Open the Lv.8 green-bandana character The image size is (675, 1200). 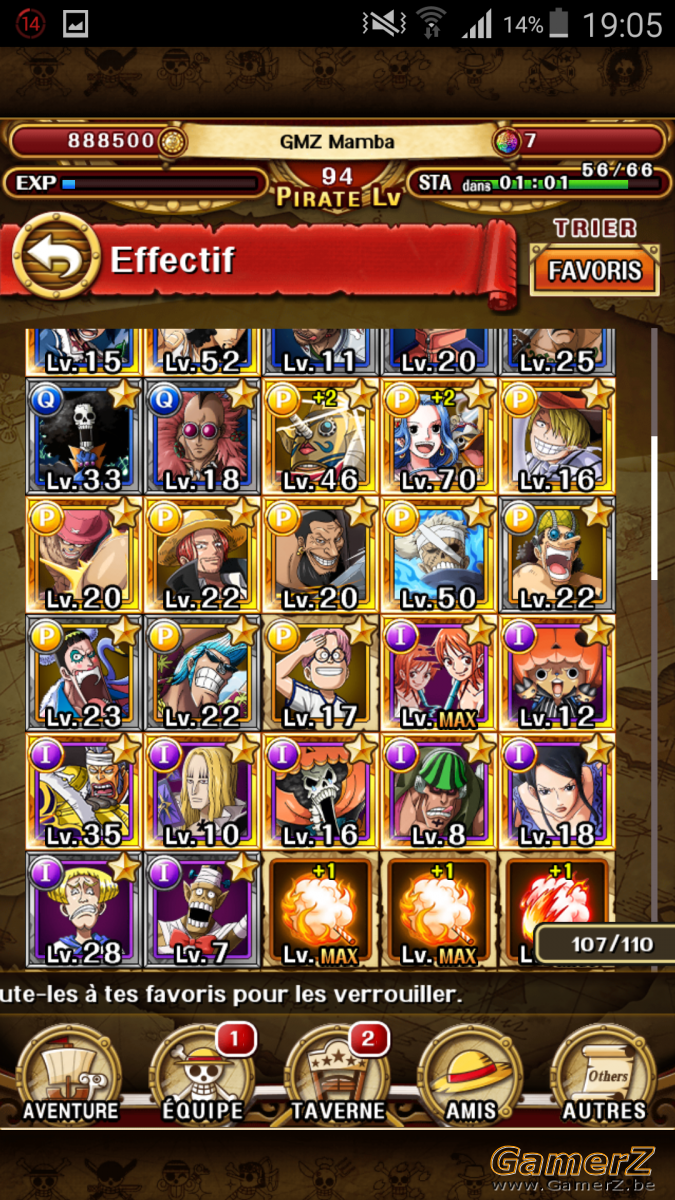click(438, 790)
